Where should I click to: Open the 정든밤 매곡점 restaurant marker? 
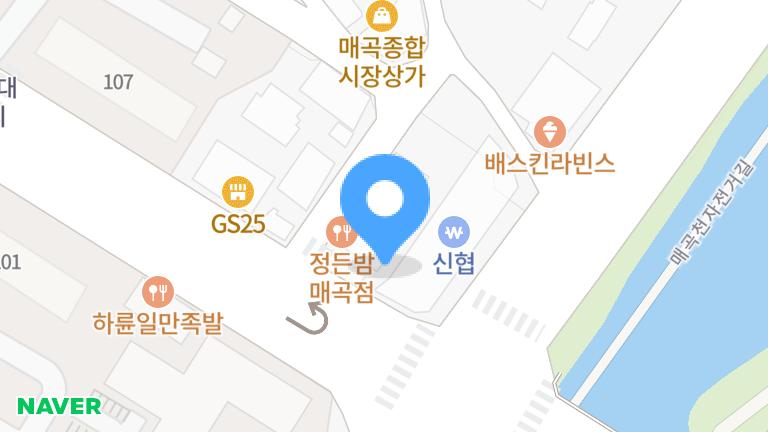(x=342, y=234)
